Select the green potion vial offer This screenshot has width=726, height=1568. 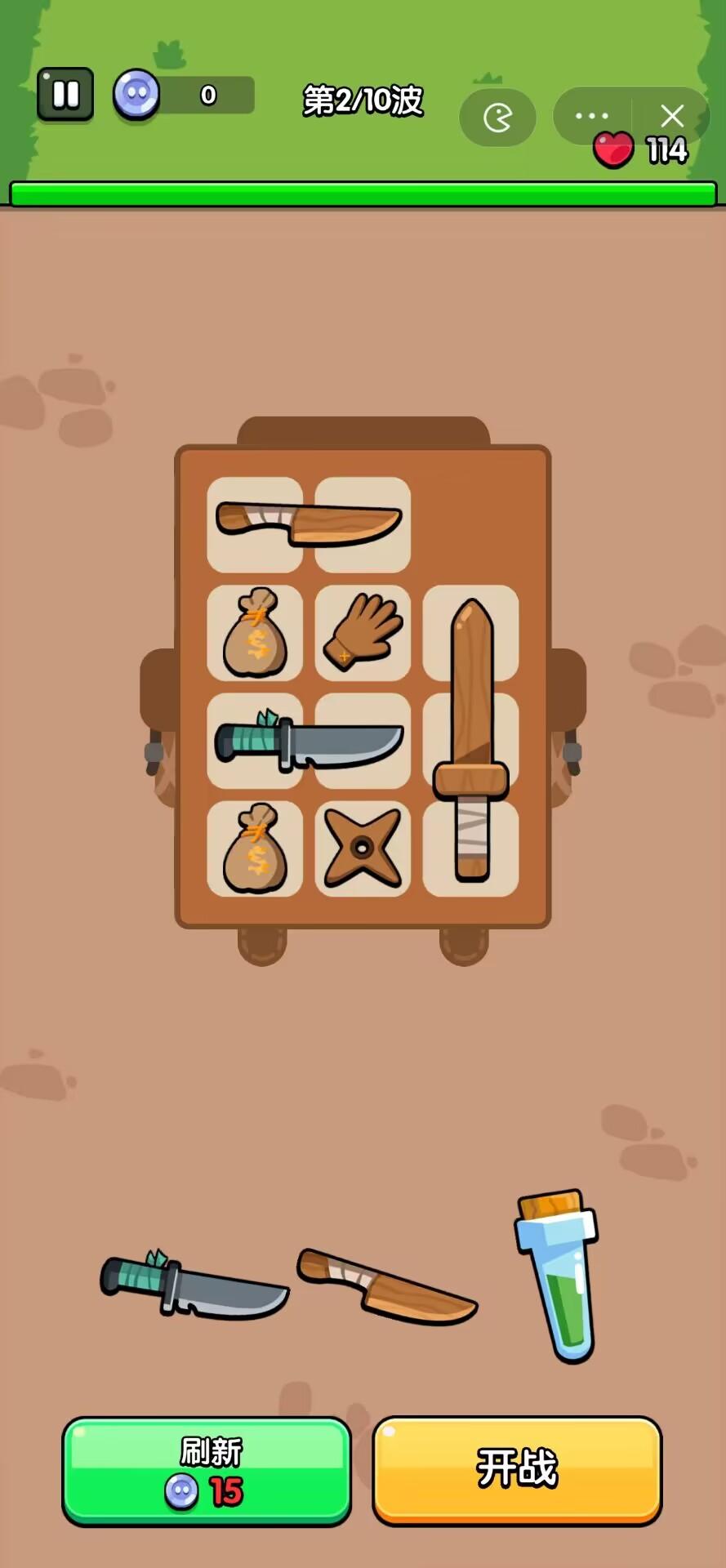pyautogui.click(x=557, y=1276)
